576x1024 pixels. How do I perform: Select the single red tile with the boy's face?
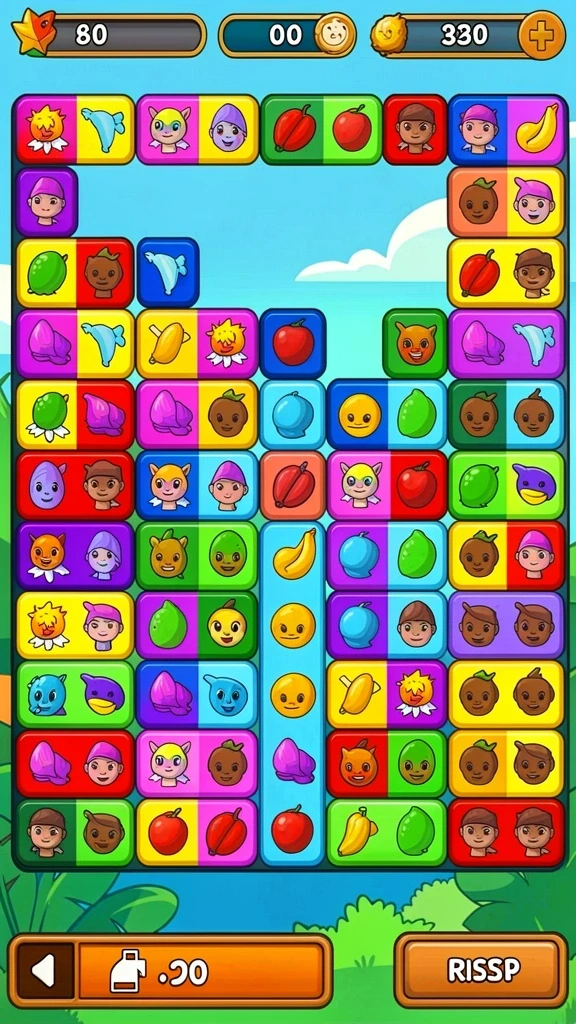(415, 129)
